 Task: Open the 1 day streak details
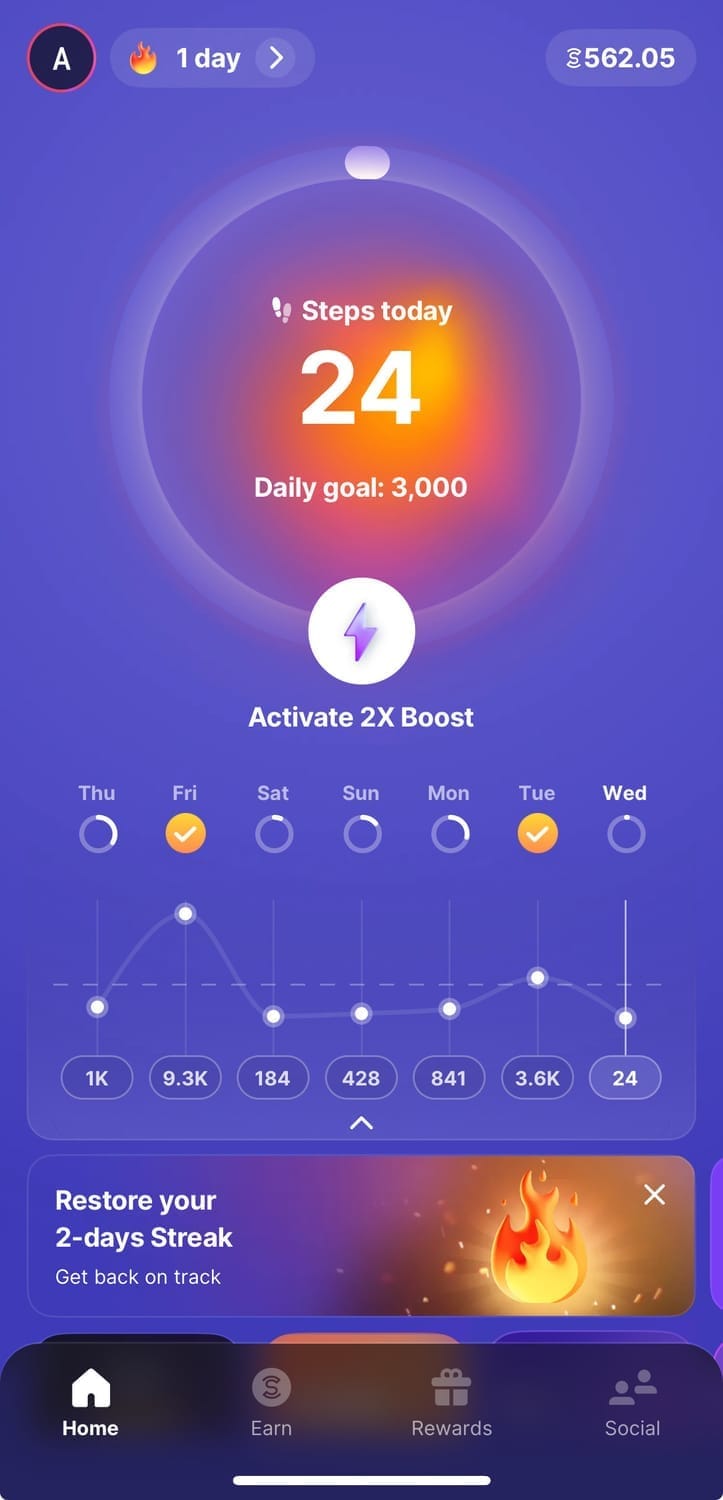212,58
